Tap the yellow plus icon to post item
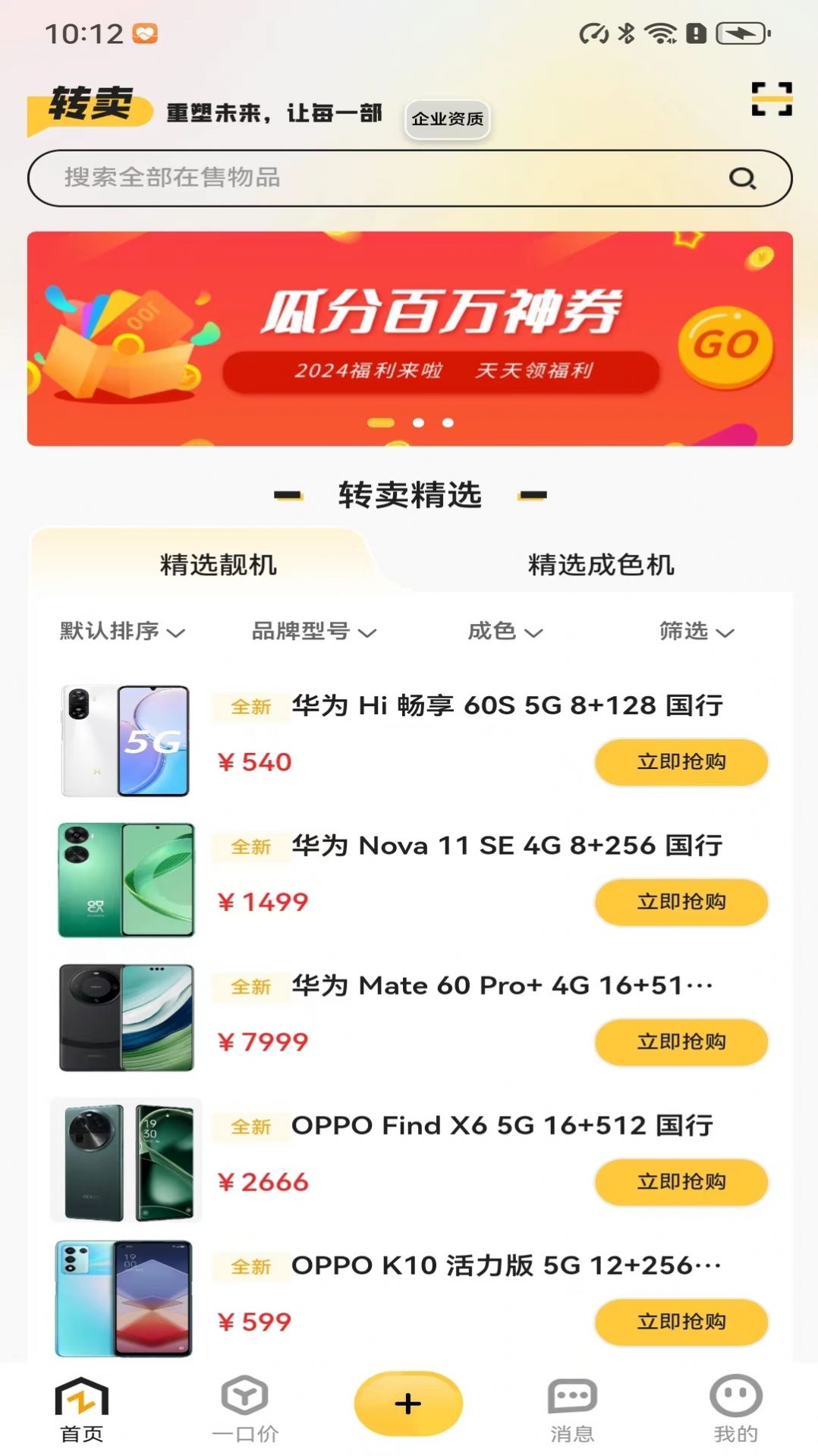This screenshot has width=818, height=1456. pos(409,1404)
